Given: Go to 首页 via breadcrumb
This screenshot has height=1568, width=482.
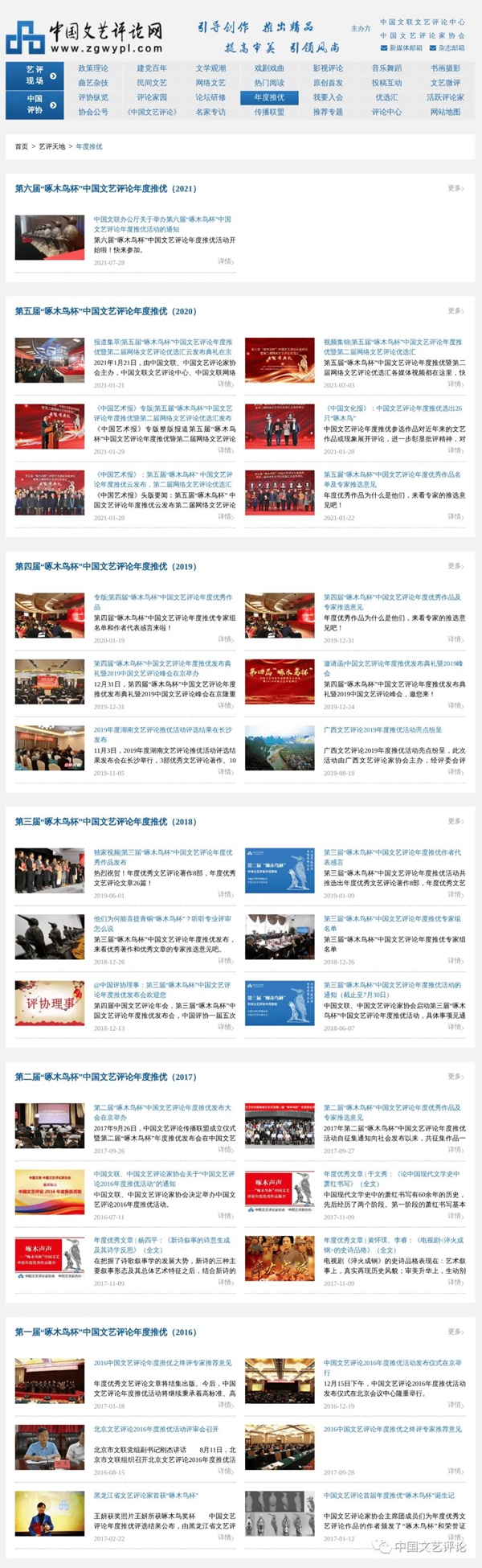Looking at the screenshot, I should [x=21, y=146].
